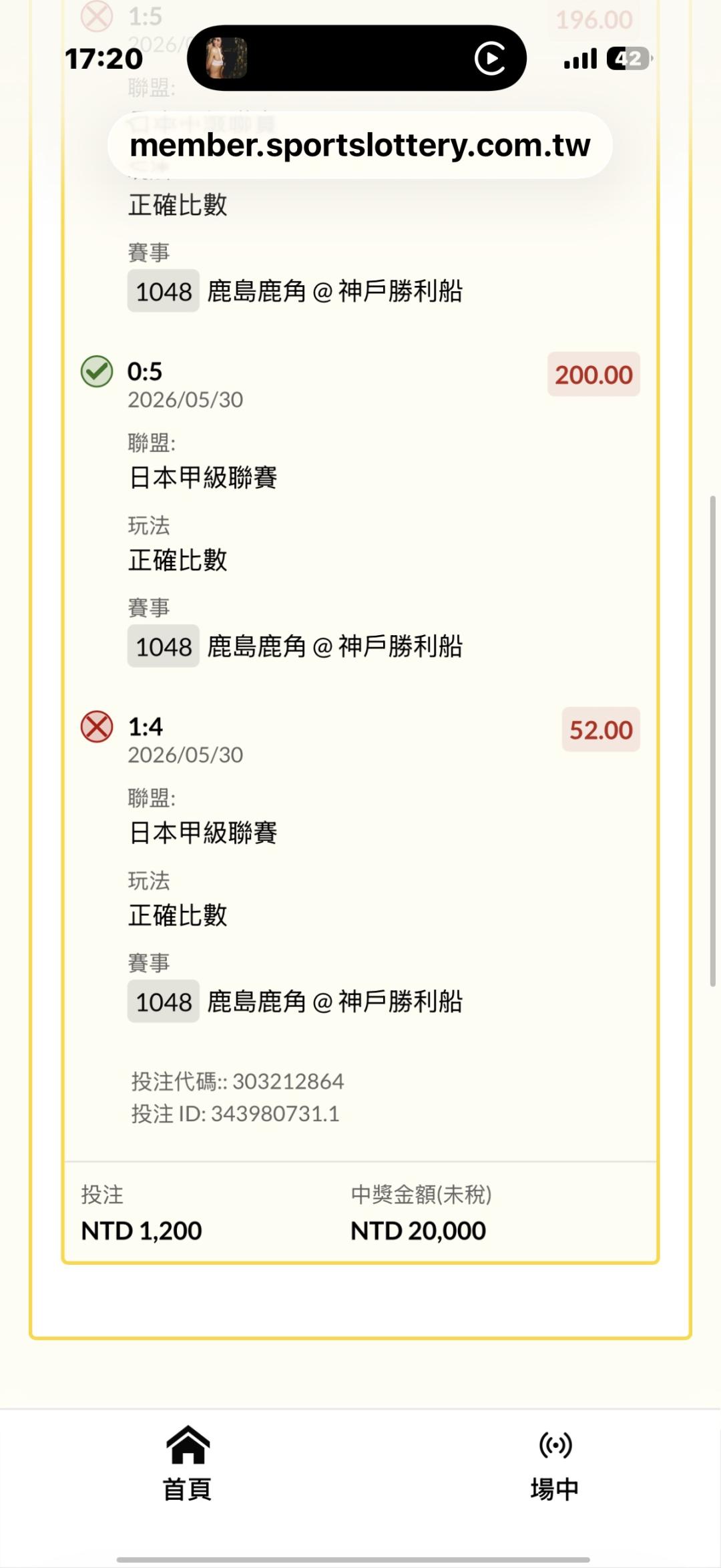
Task: Switch to the 場中 live tab
Action: (555, 1464)
